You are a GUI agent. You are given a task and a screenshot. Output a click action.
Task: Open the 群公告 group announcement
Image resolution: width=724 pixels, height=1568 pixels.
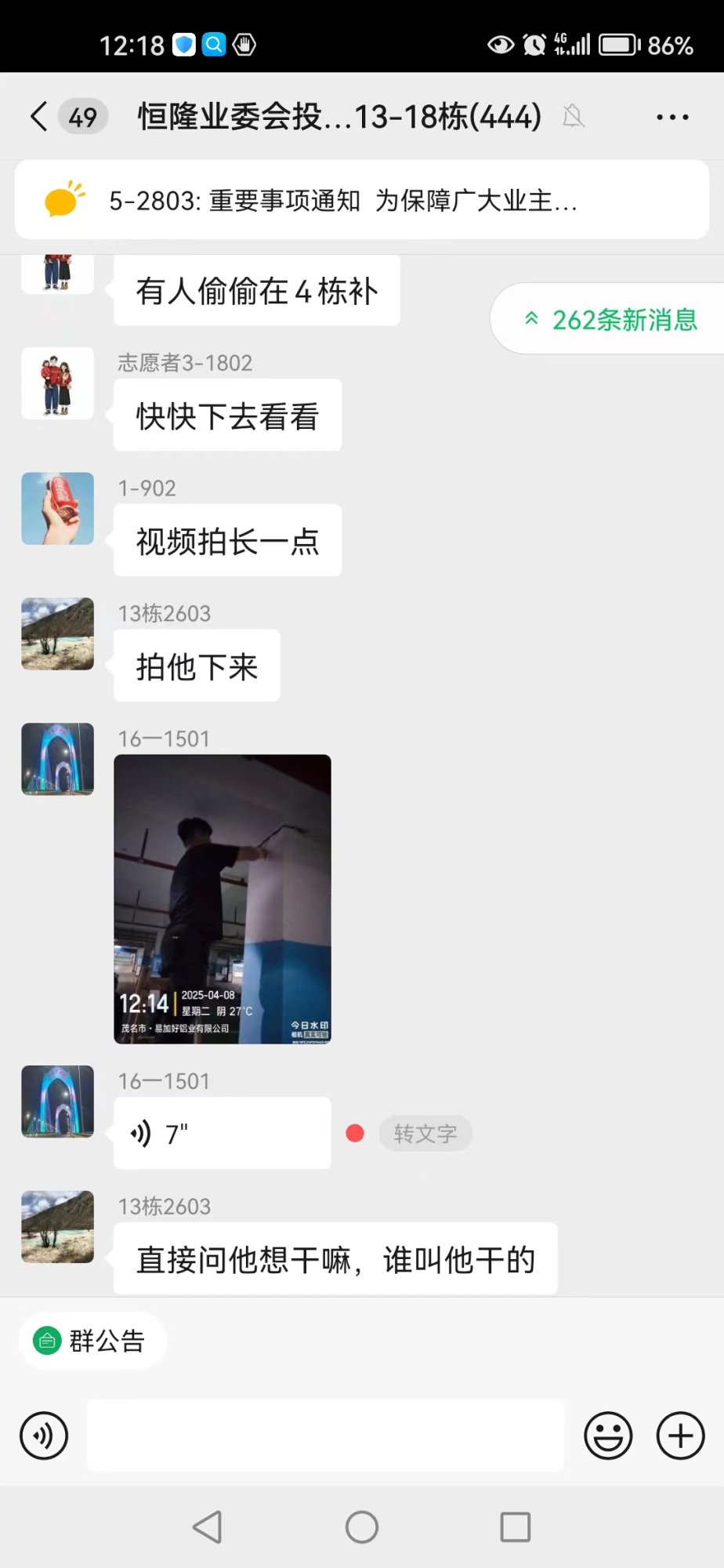(x=92, y=1341)
